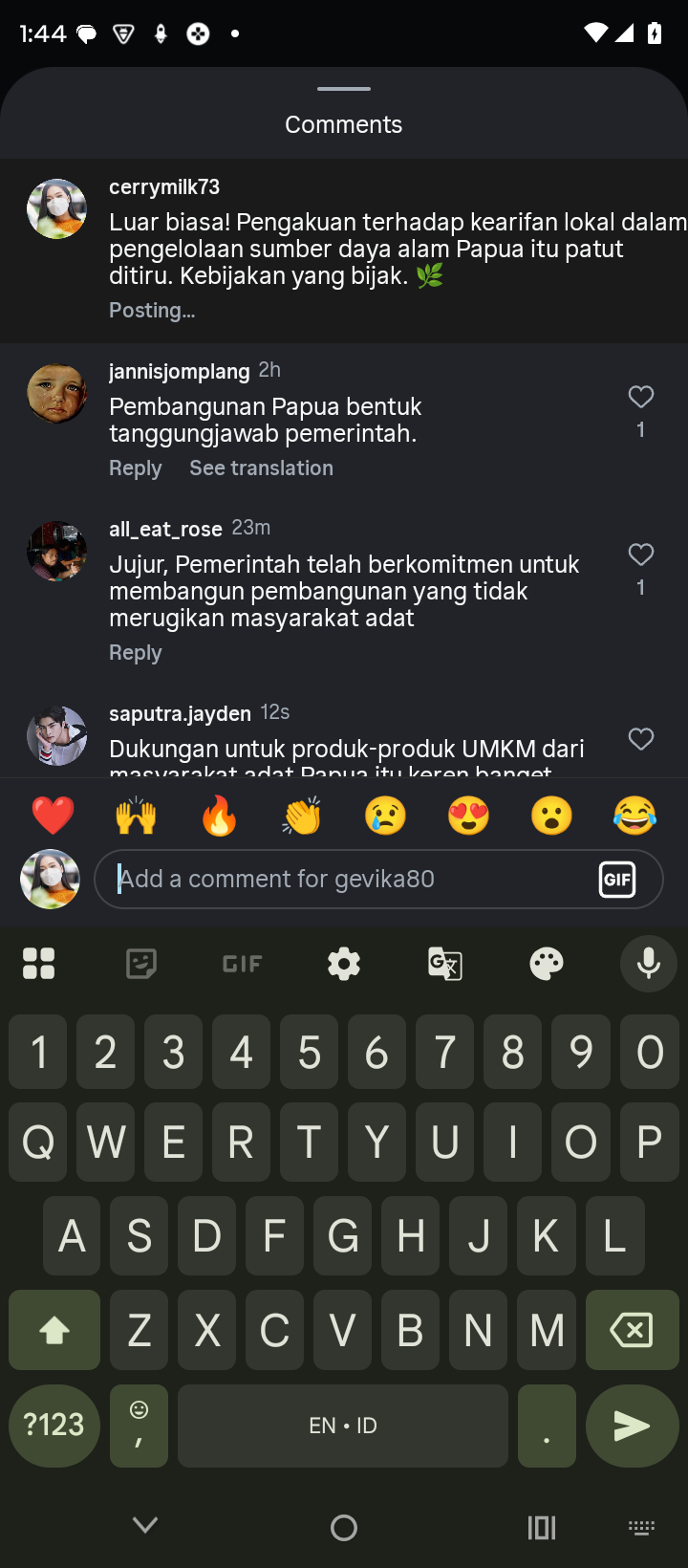Like jannisjomplang's comment
Viewport: 688px width, 1568px height.
tap(641, 397)
